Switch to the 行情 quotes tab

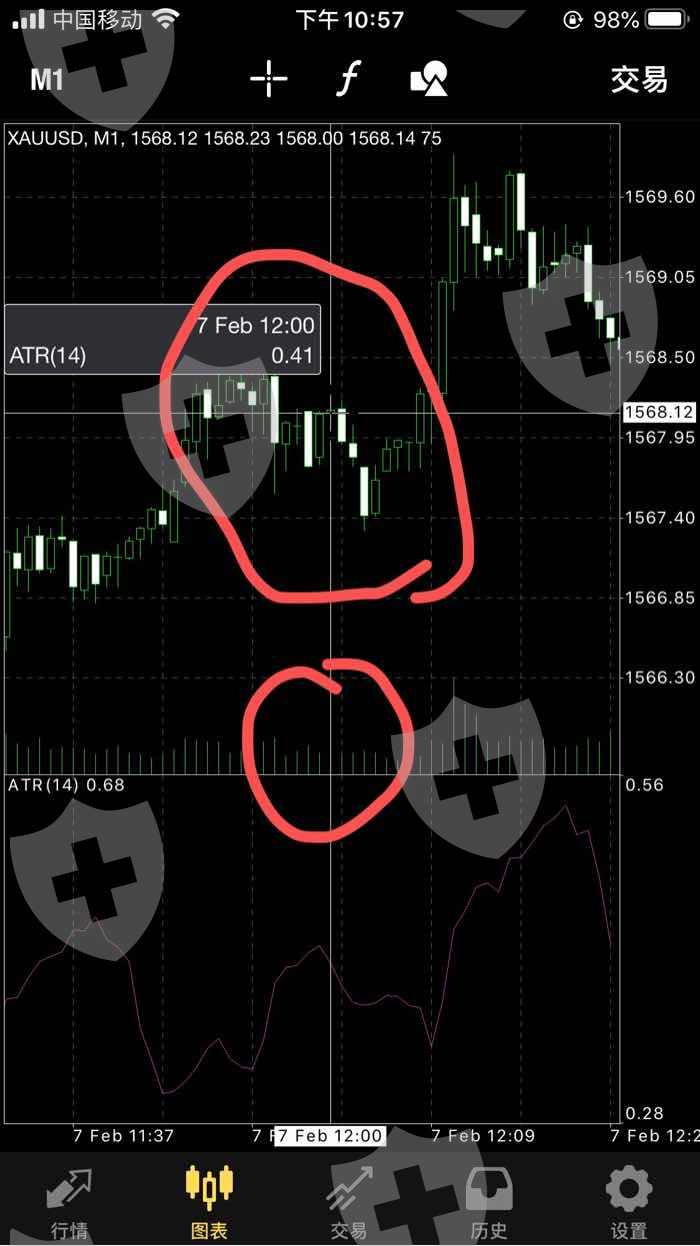coord(69,1201)
